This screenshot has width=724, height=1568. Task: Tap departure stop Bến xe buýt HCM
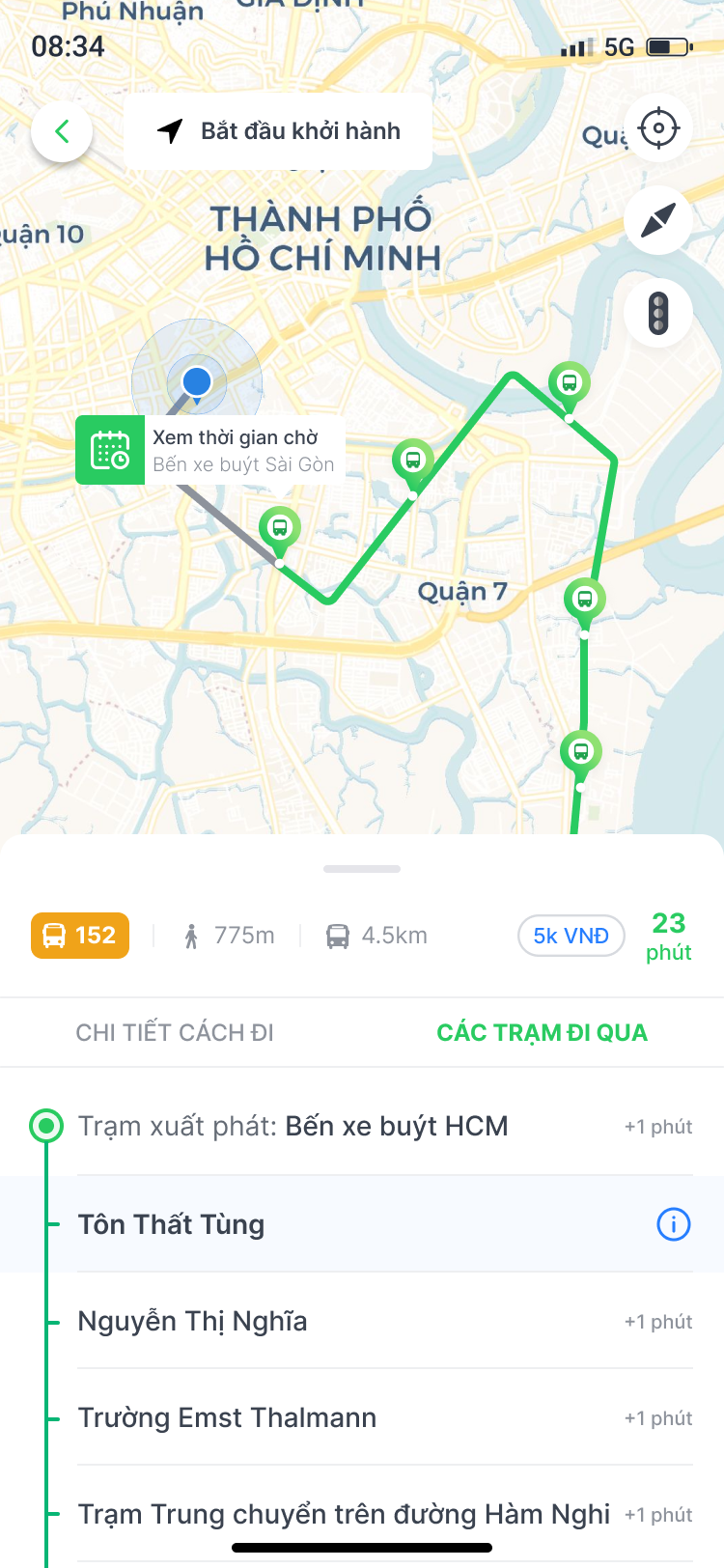(x=293, y=1126)
